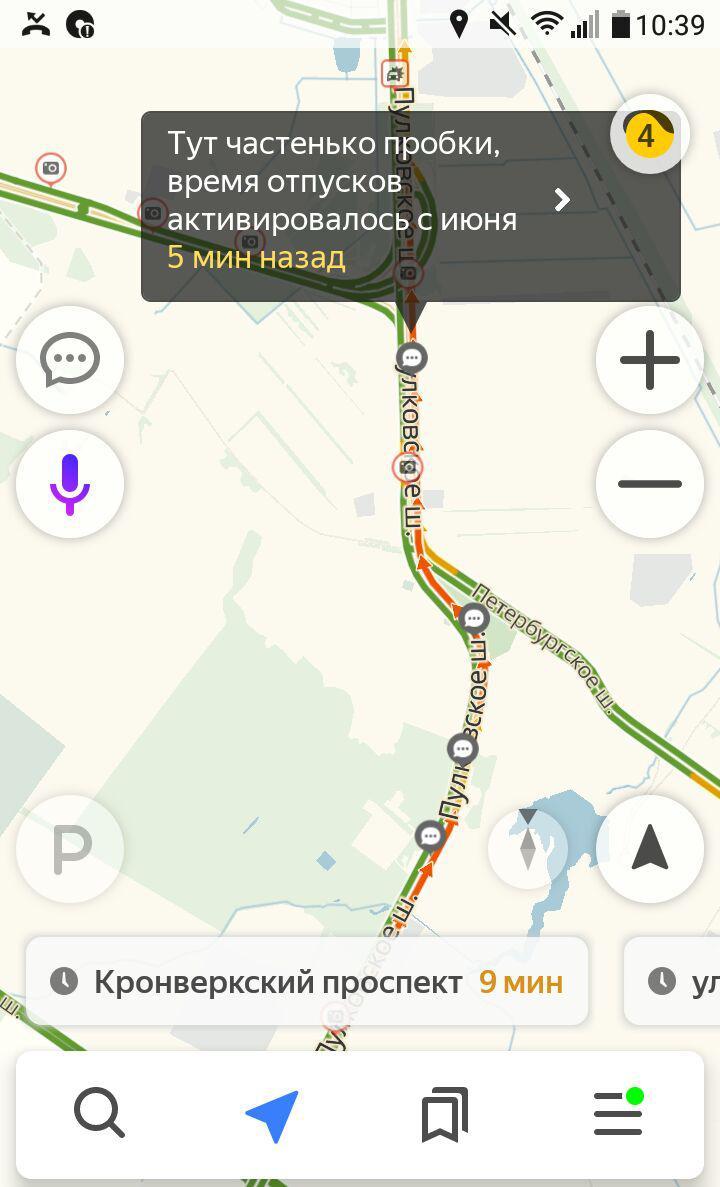The image size is (720, 1187).
Task: Zoom in with the plus button
Action: (650, 360)
